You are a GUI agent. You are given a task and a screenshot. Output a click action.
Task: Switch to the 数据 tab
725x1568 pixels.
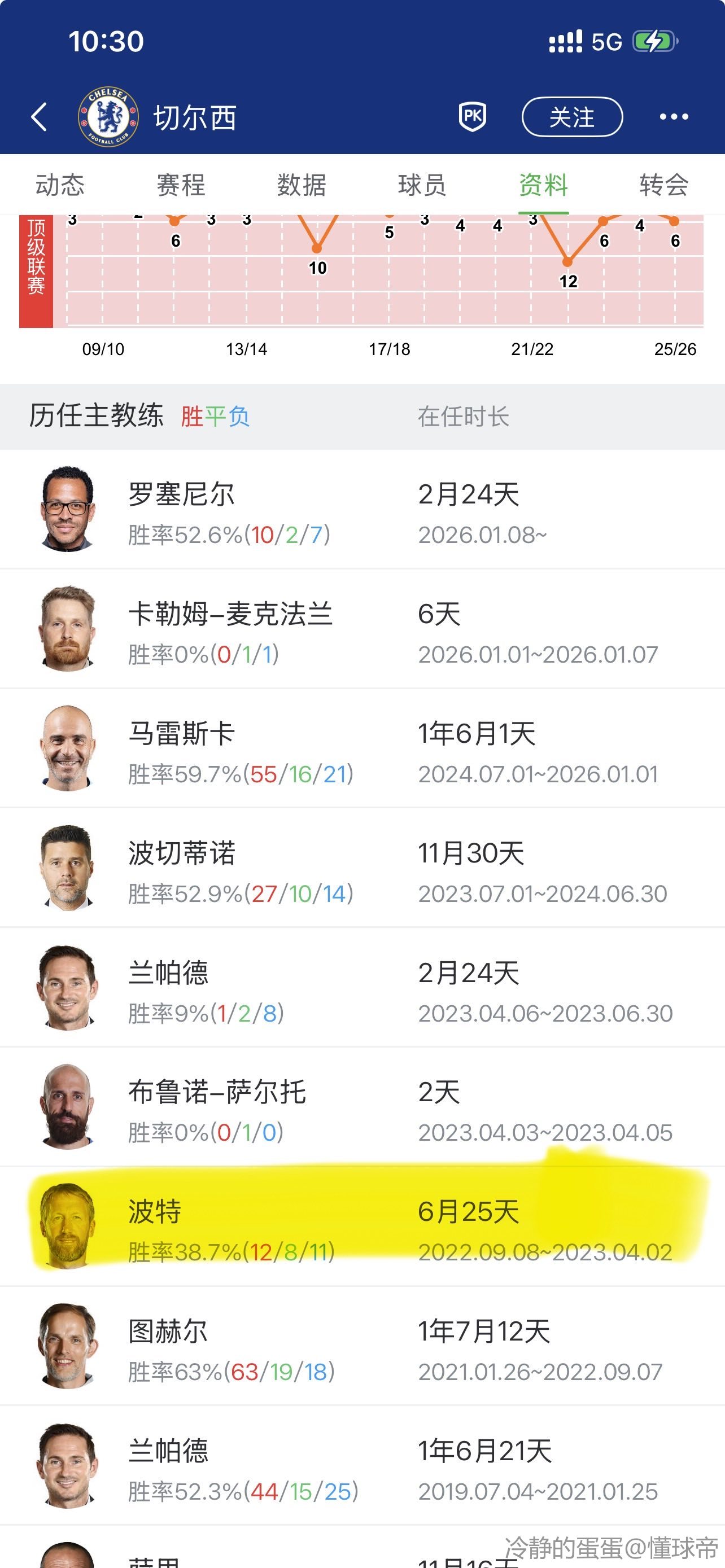(302, 185)
